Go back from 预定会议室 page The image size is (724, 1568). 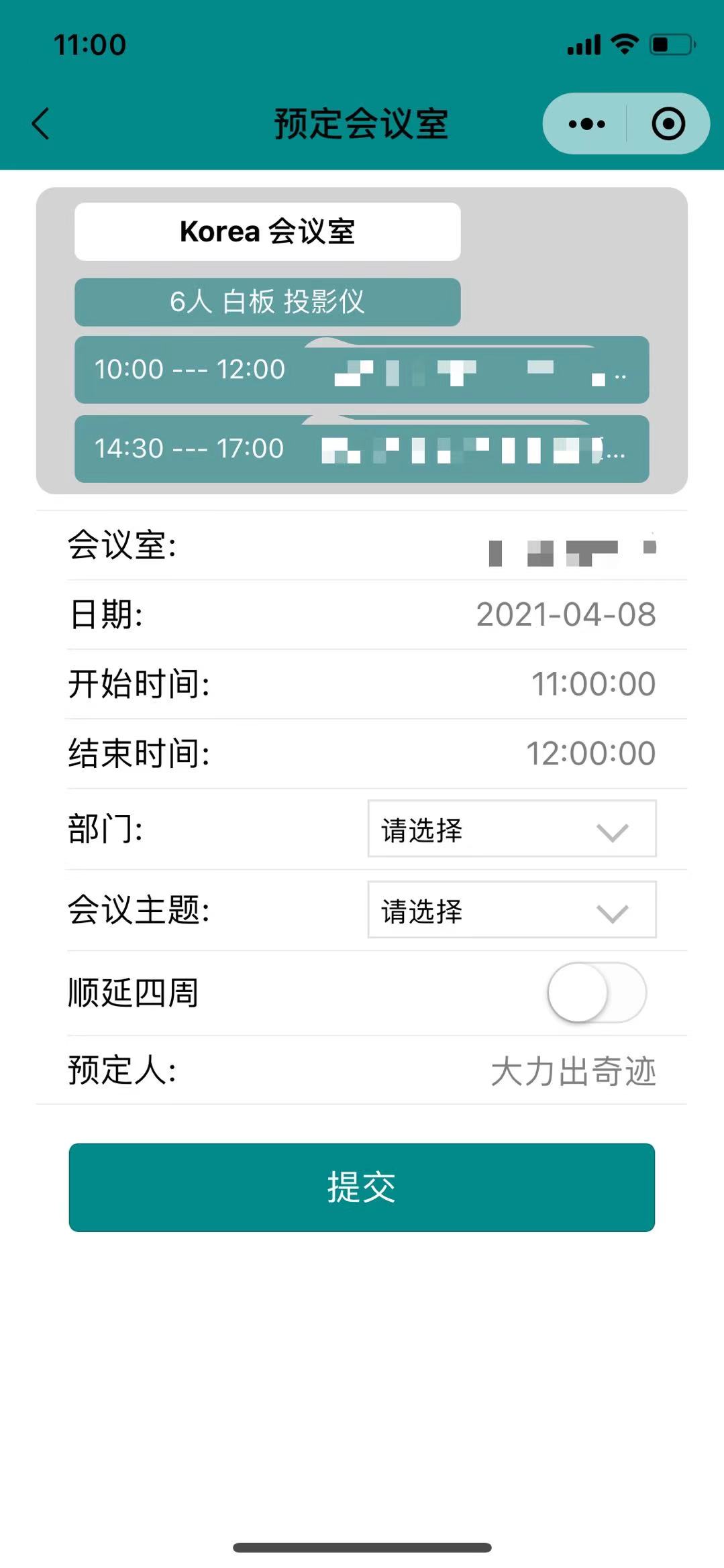[x=42, y=124]
